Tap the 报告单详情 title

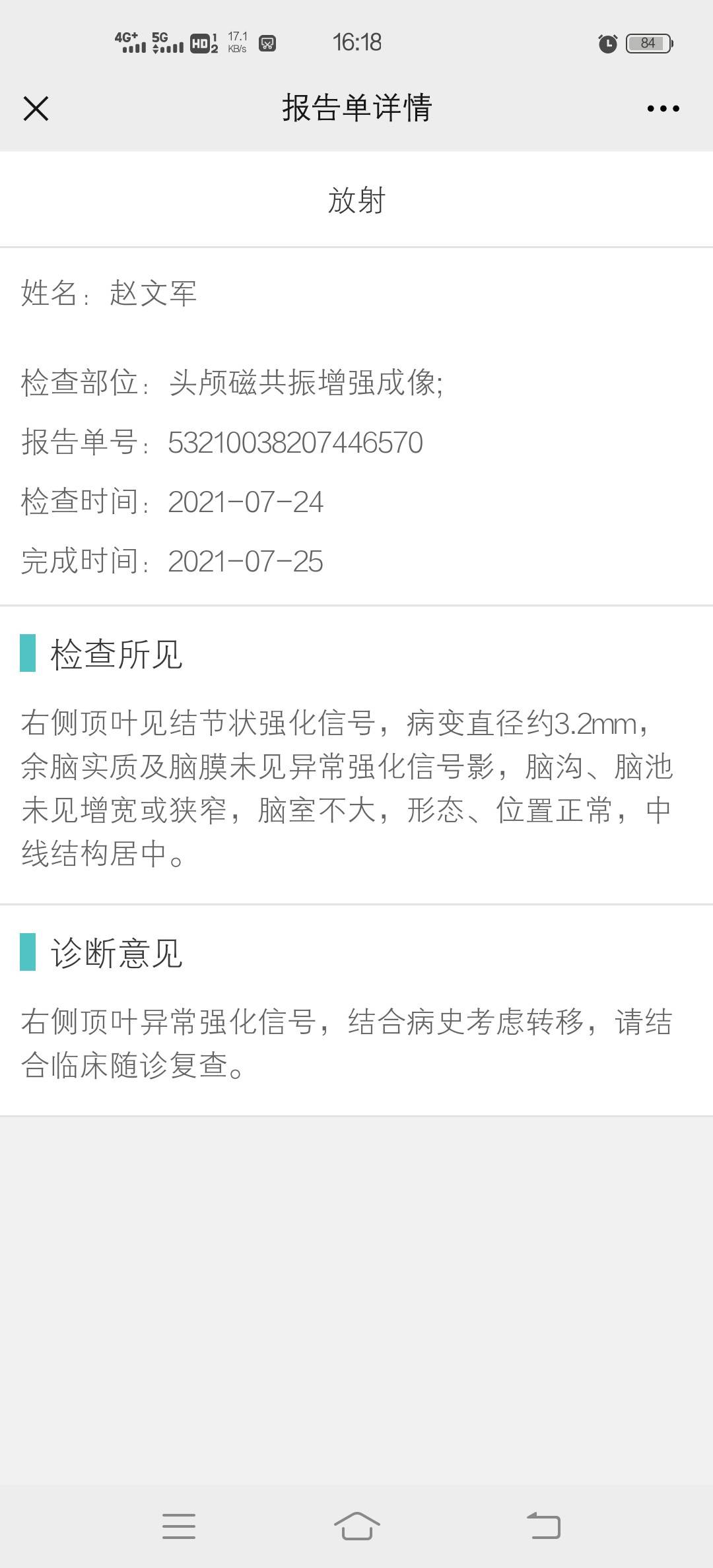click(x=356, y=109)
